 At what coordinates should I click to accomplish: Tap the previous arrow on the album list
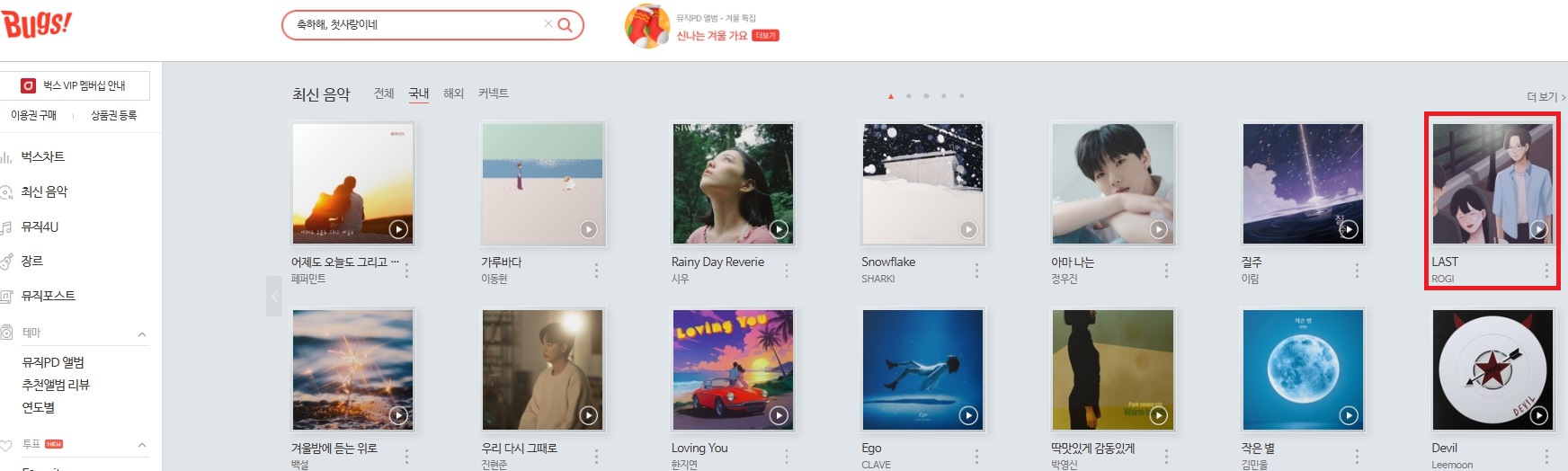[x=274, y=296]
